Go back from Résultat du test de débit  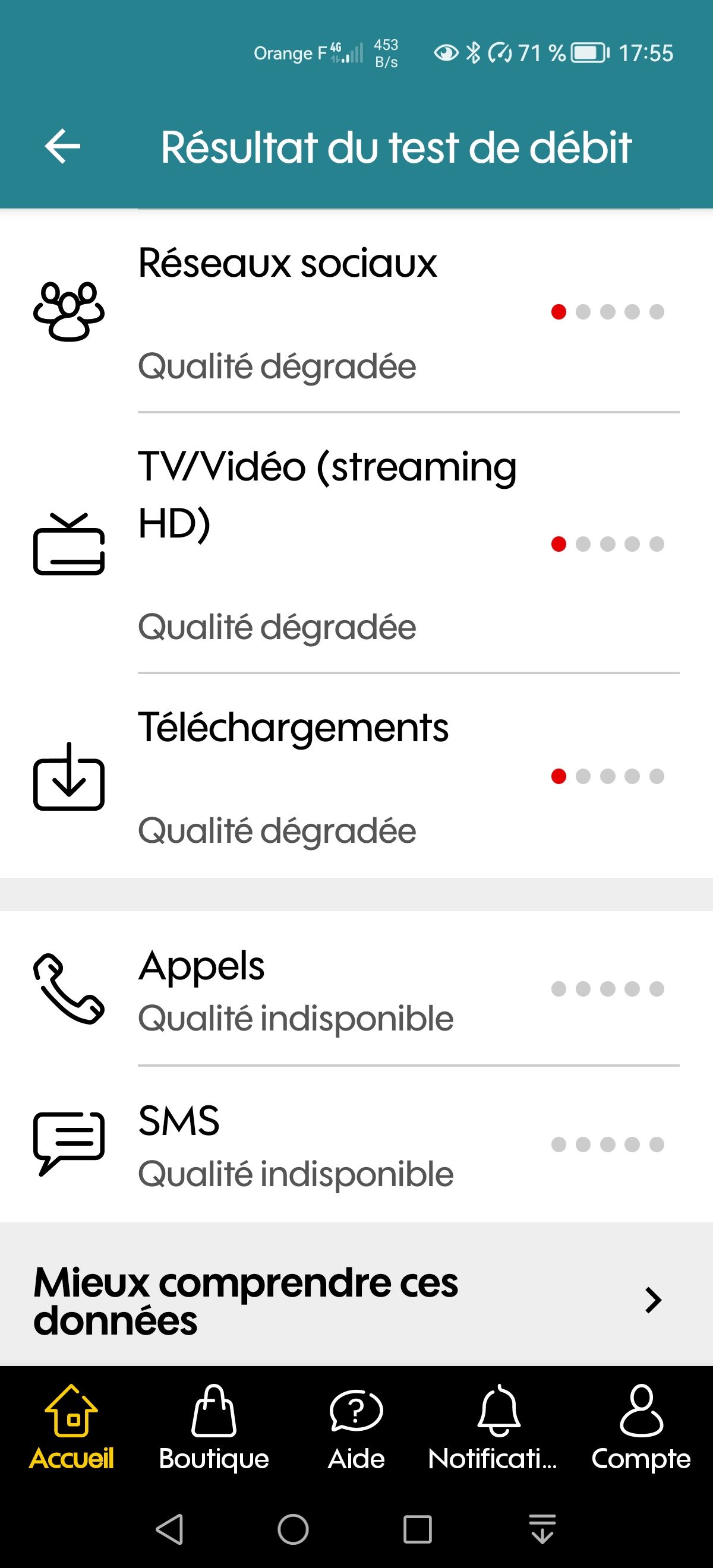63,147
